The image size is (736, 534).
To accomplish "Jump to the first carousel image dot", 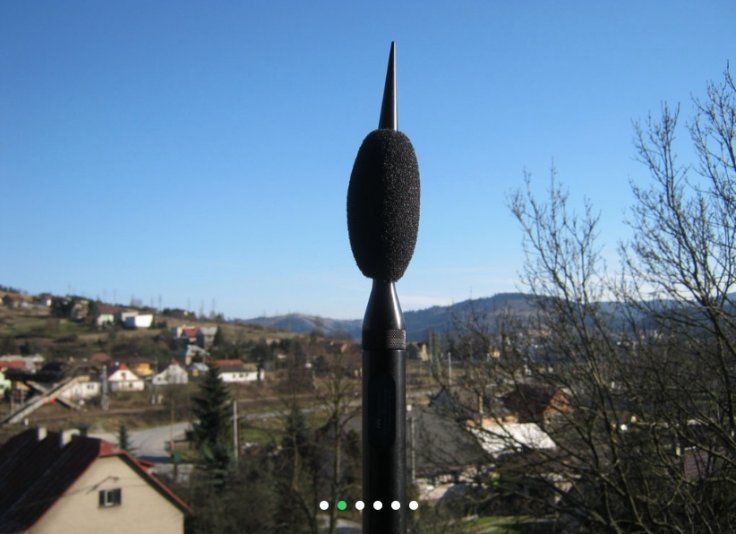I will click(x=324, y=505).
